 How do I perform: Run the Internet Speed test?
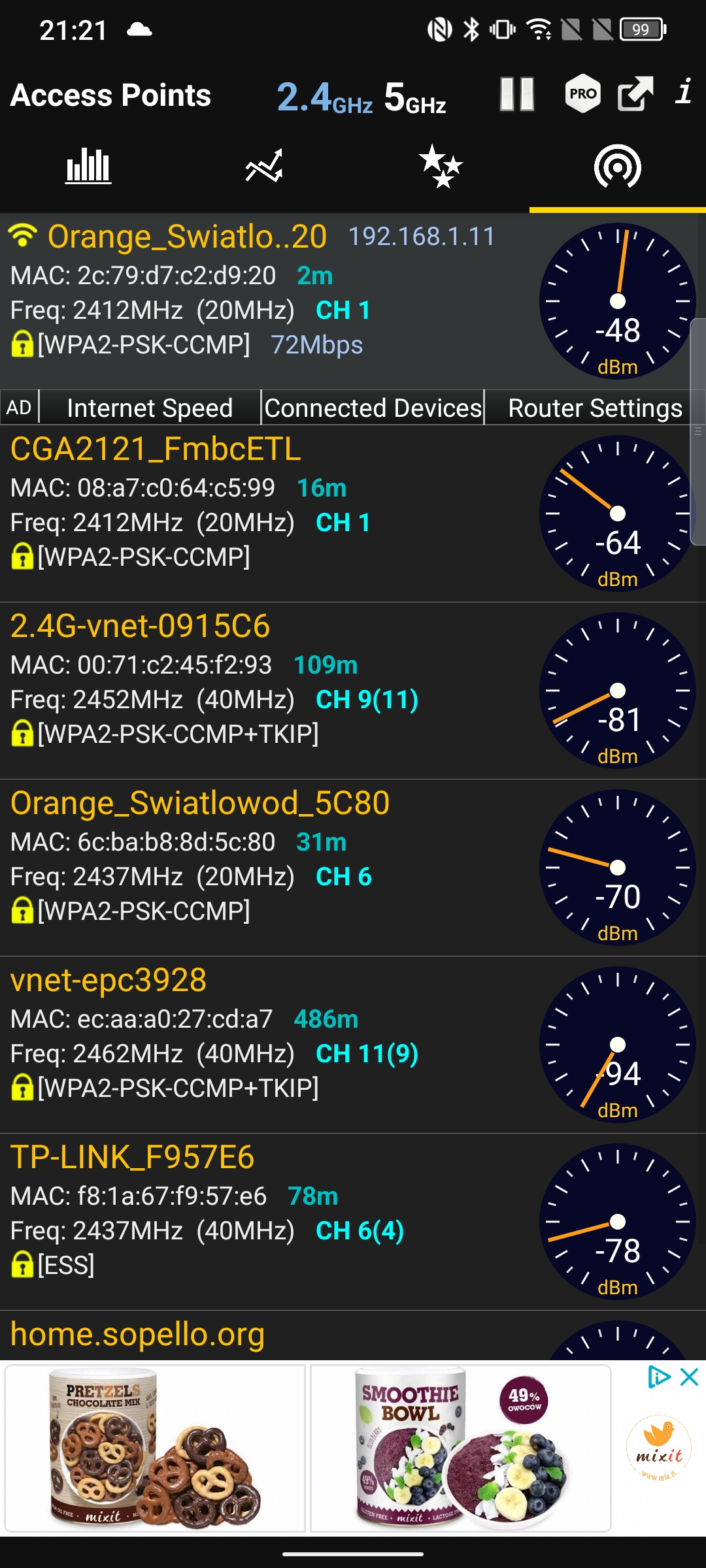150,408
